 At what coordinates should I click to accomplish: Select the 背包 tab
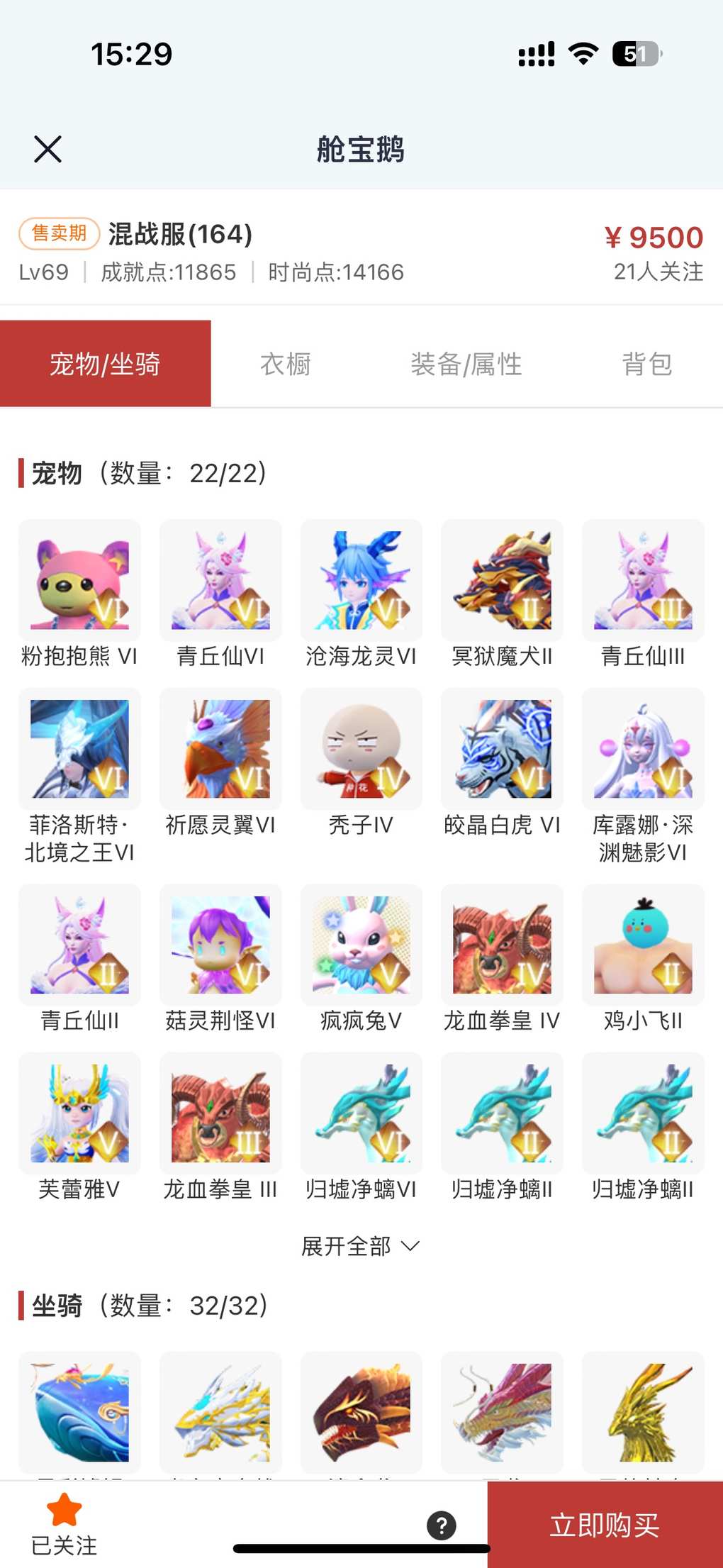coord(646,365)
